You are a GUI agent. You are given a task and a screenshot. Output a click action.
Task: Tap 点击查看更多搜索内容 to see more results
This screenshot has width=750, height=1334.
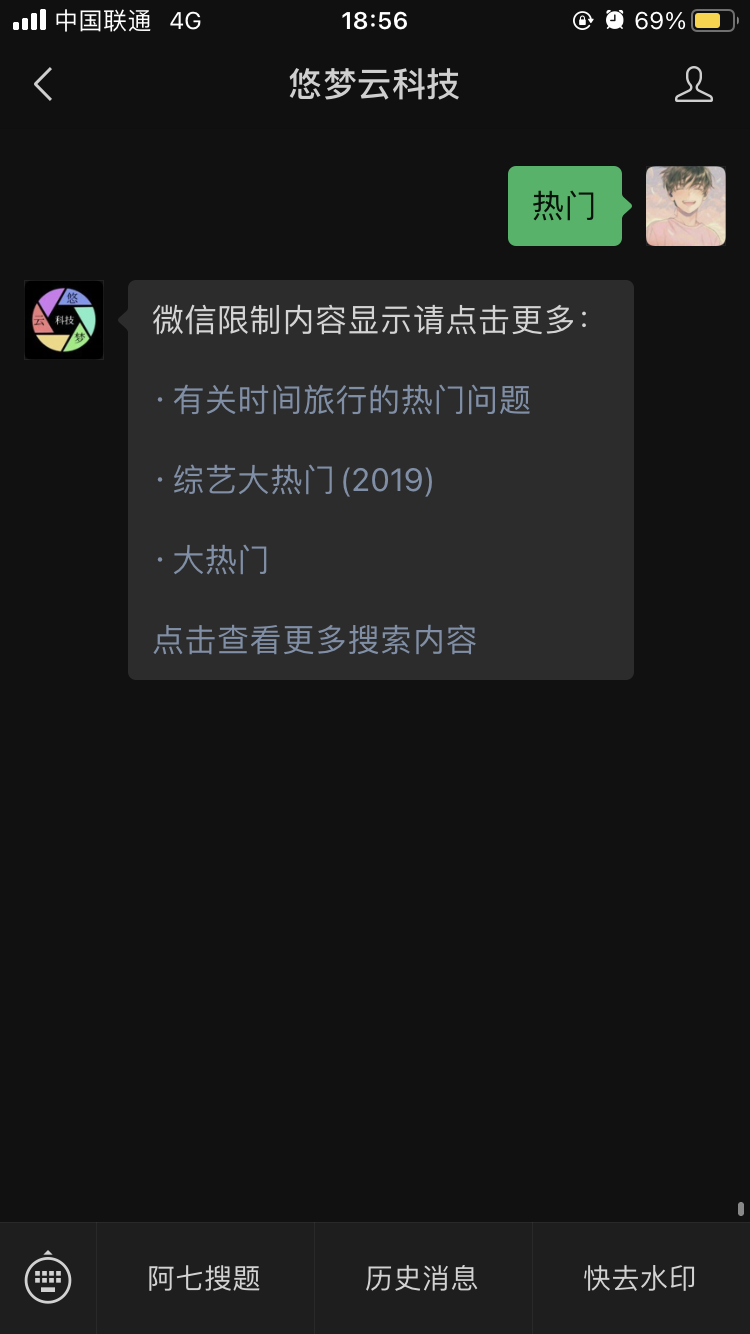pyautogui.click(x=315, y=640)
